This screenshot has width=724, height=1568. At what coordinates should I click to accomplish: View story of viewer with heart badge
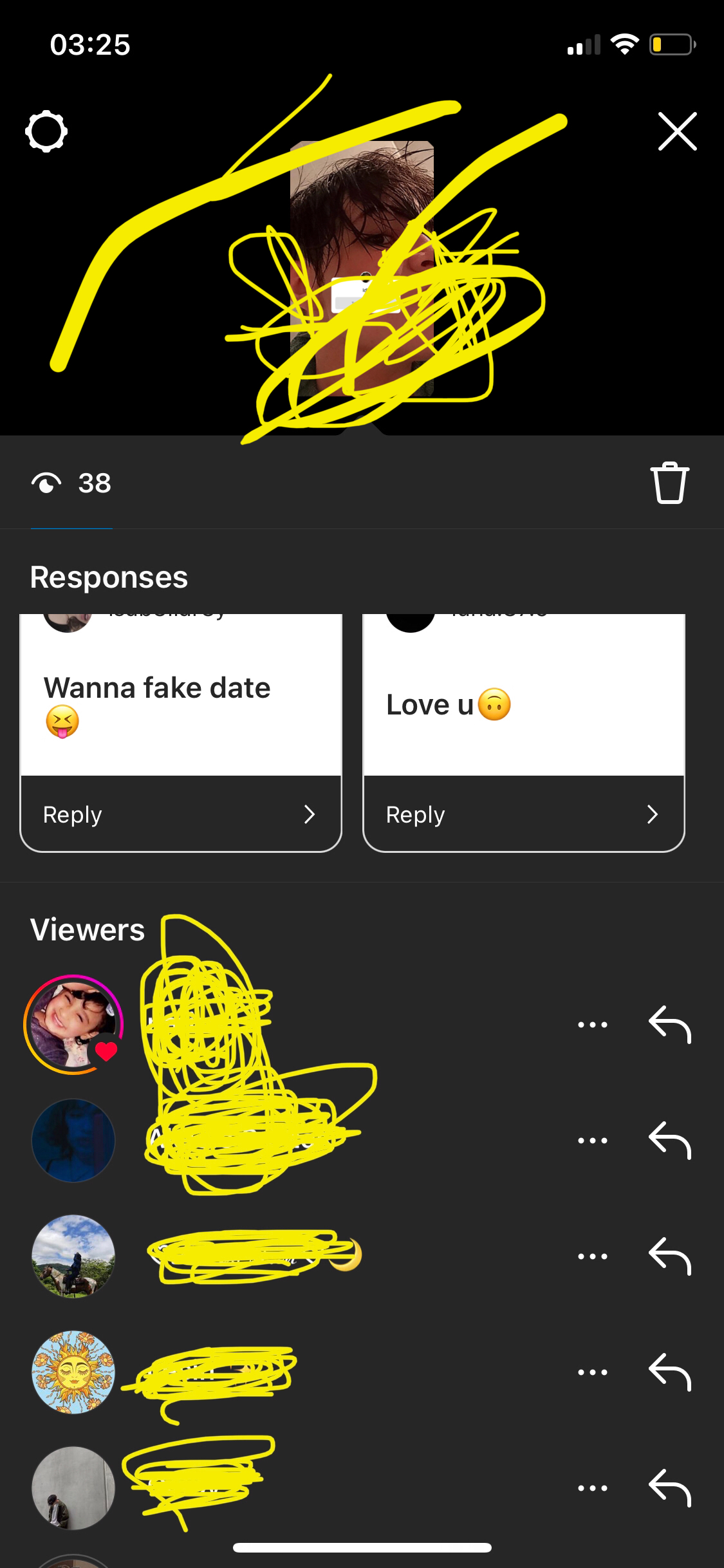[73, 1025]
